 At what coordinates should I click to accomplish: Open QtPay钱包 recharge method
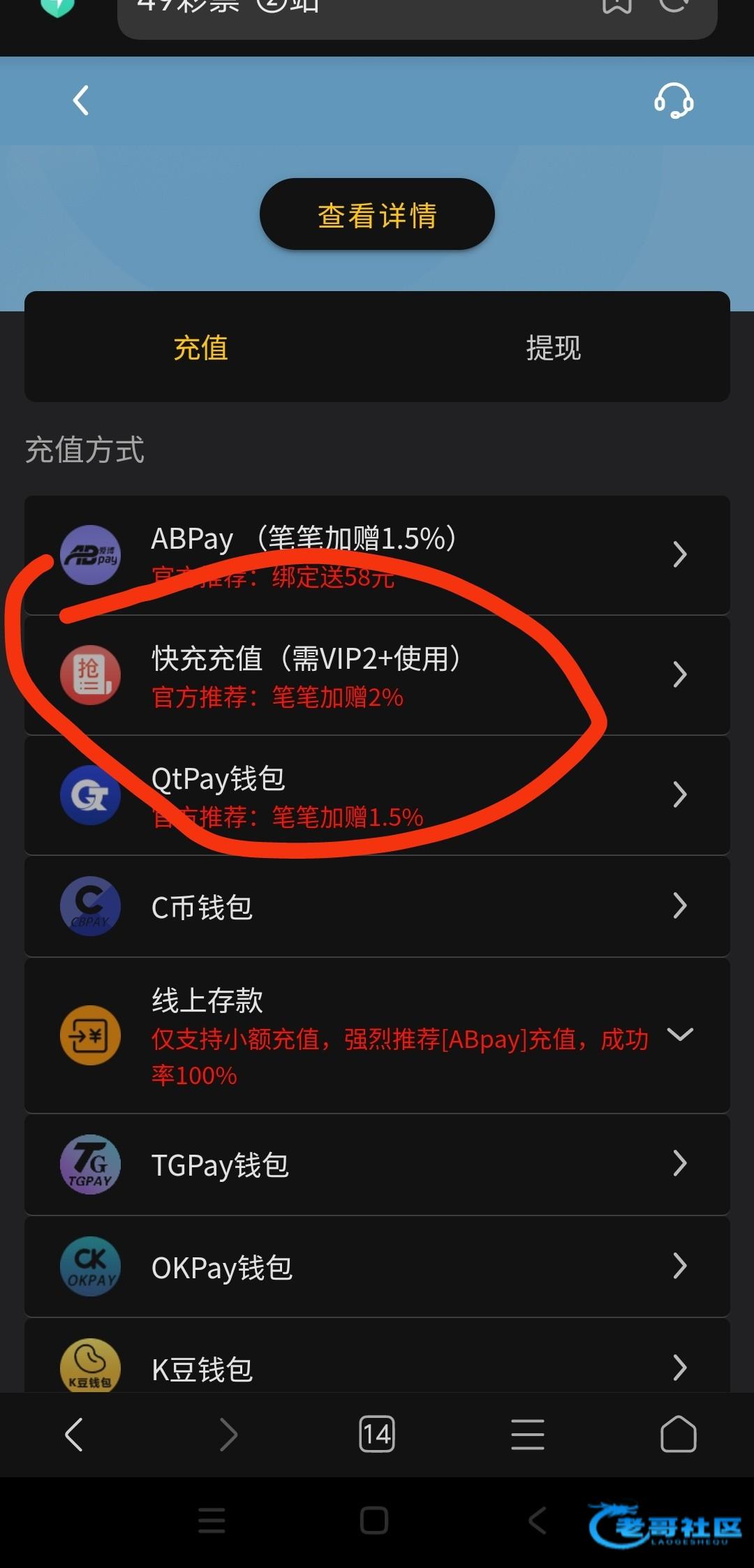(x=377, y=795)
